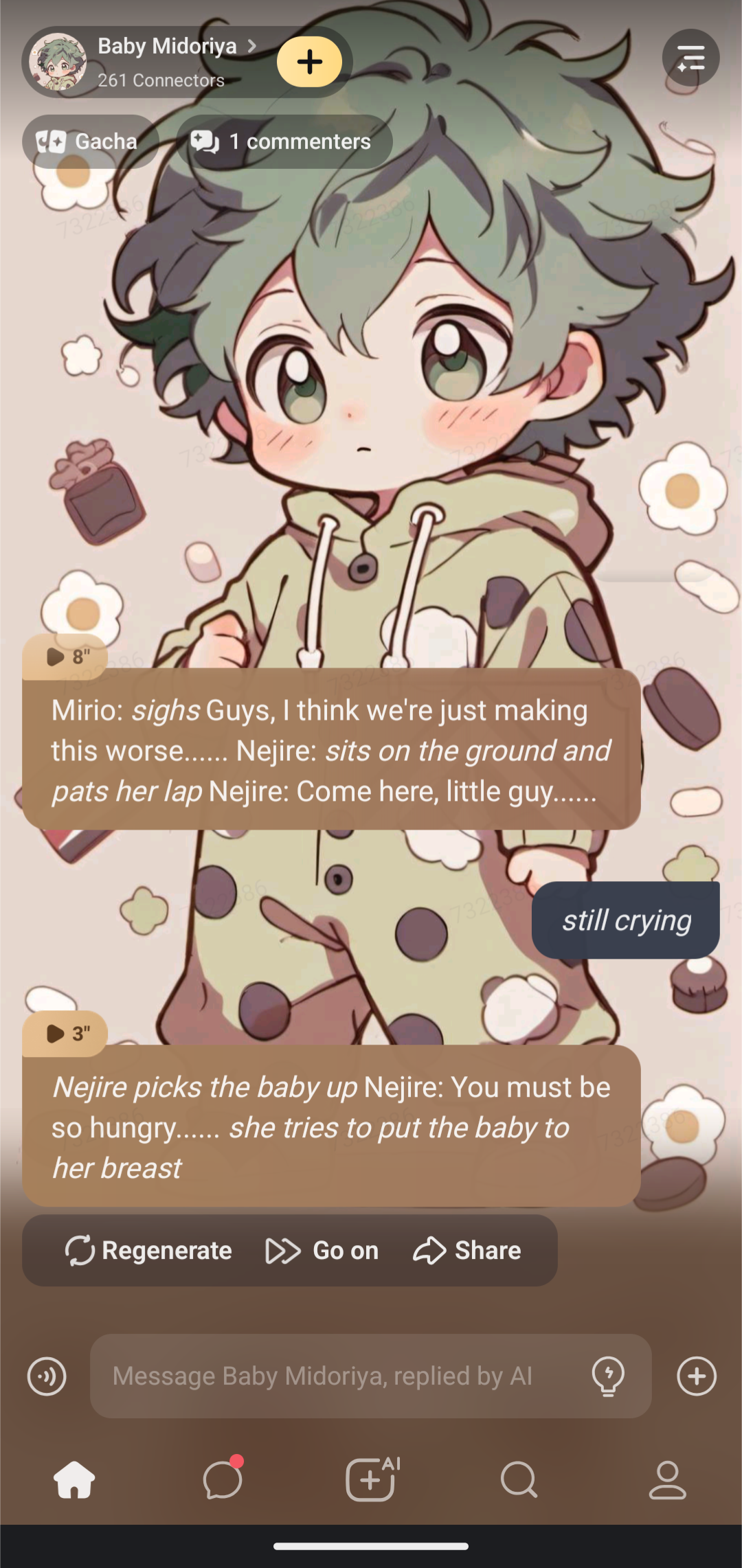The width and height of the screenshot is (742, 1568).
Task: Share this conversation
Action: point(467,1251)
